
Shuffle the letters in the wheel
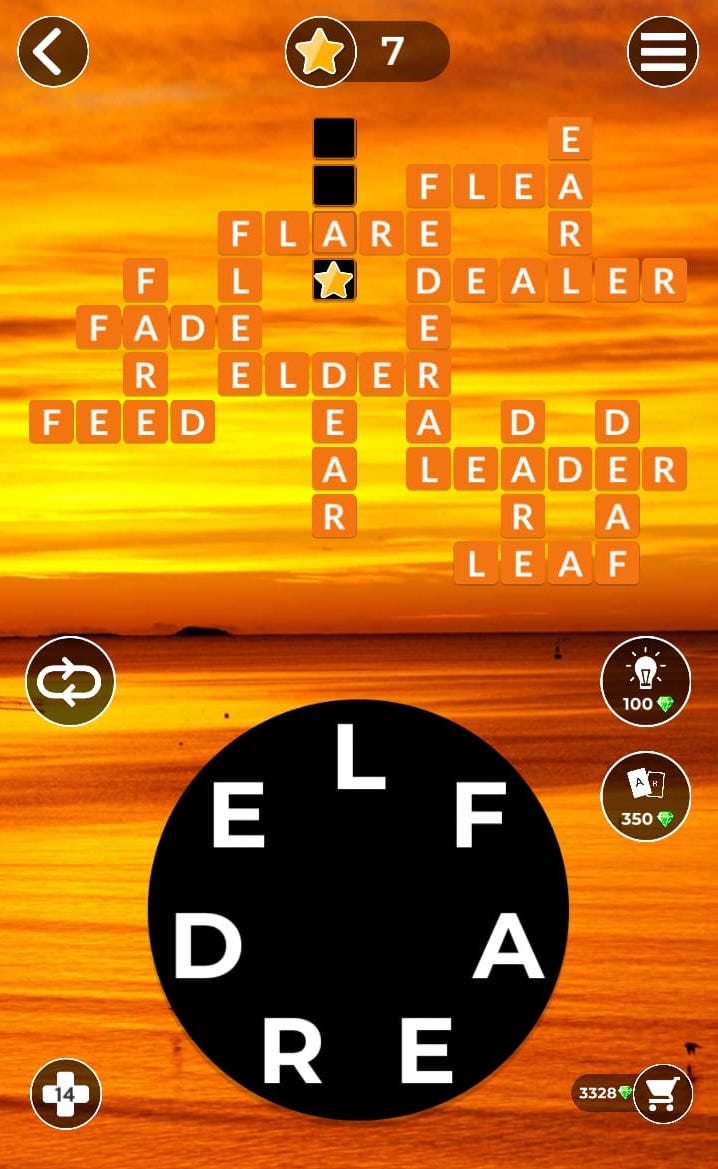[x=70, y=681]
